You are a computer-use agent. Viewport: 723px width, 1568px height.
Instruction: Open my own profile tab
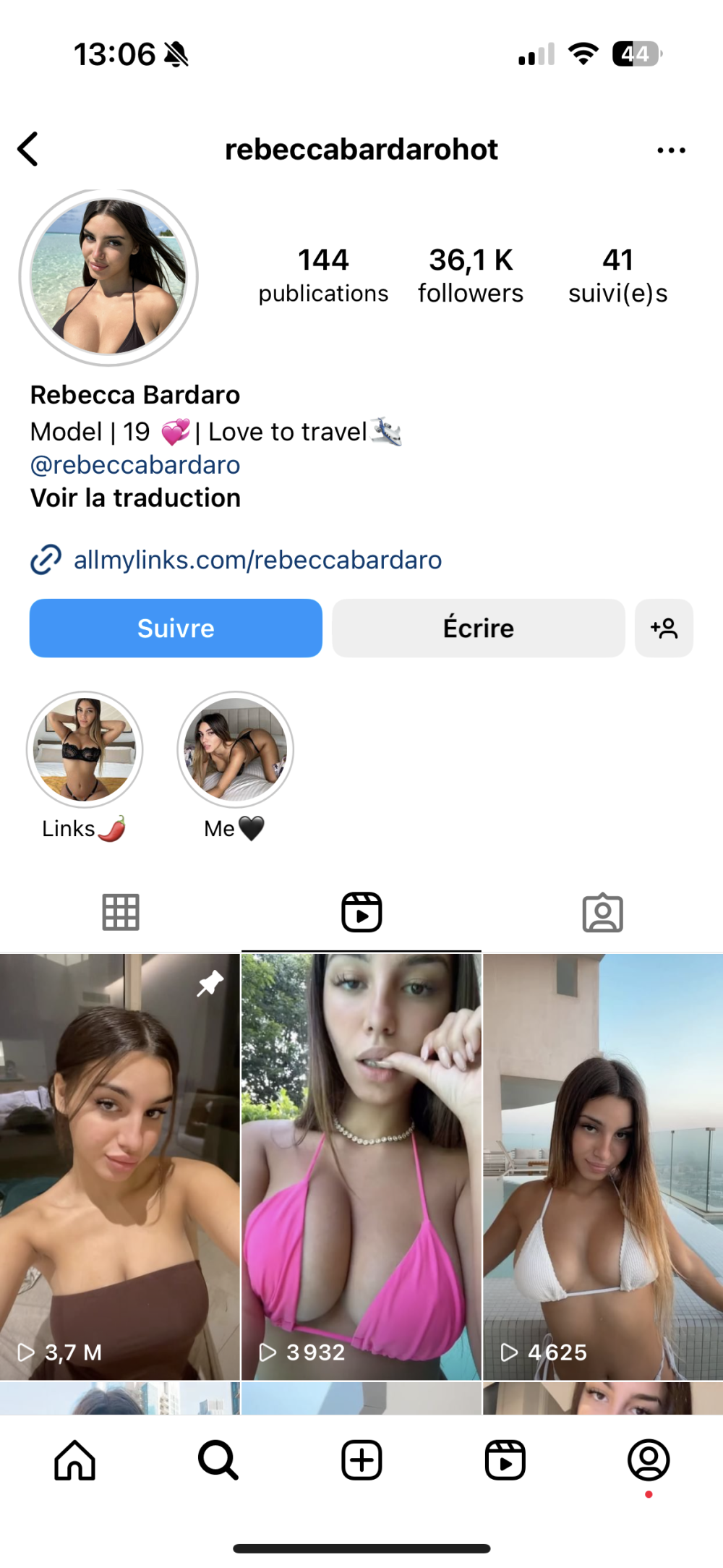649,1460
